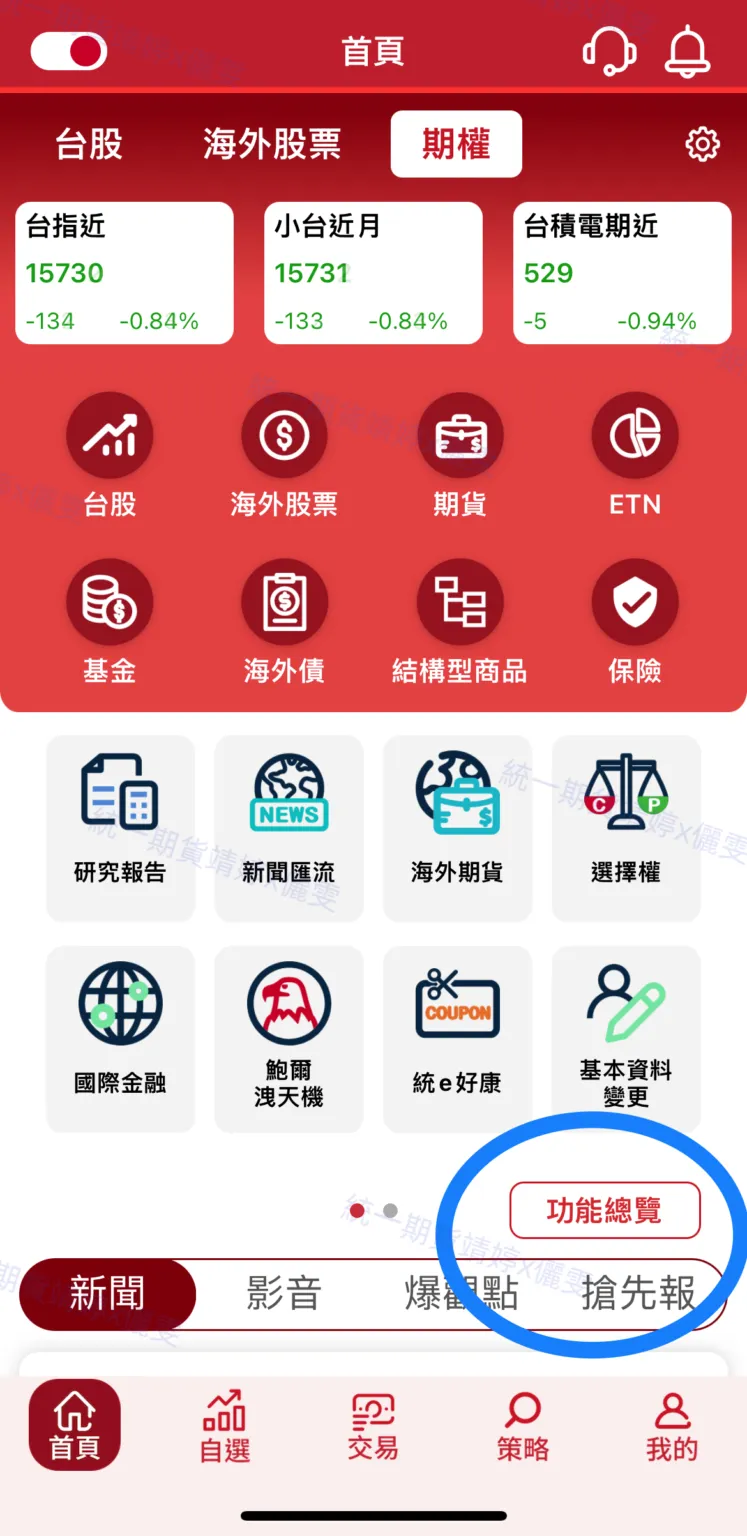Screen dimensions: 747x1536
Task: Switch to the 影音 tab
Action: coord(284,1294)
